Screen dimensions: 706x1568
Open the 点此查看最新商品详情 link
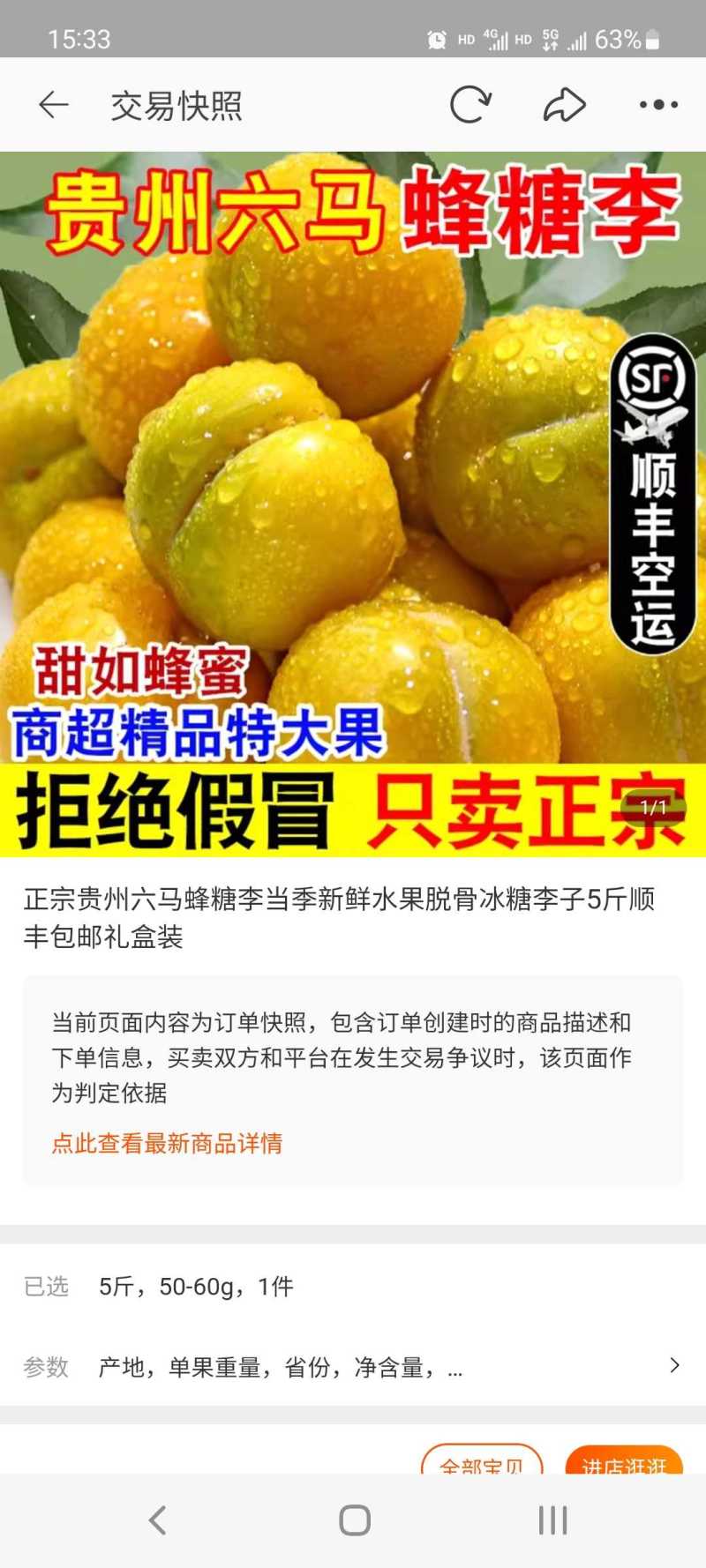pos(167,1144)
